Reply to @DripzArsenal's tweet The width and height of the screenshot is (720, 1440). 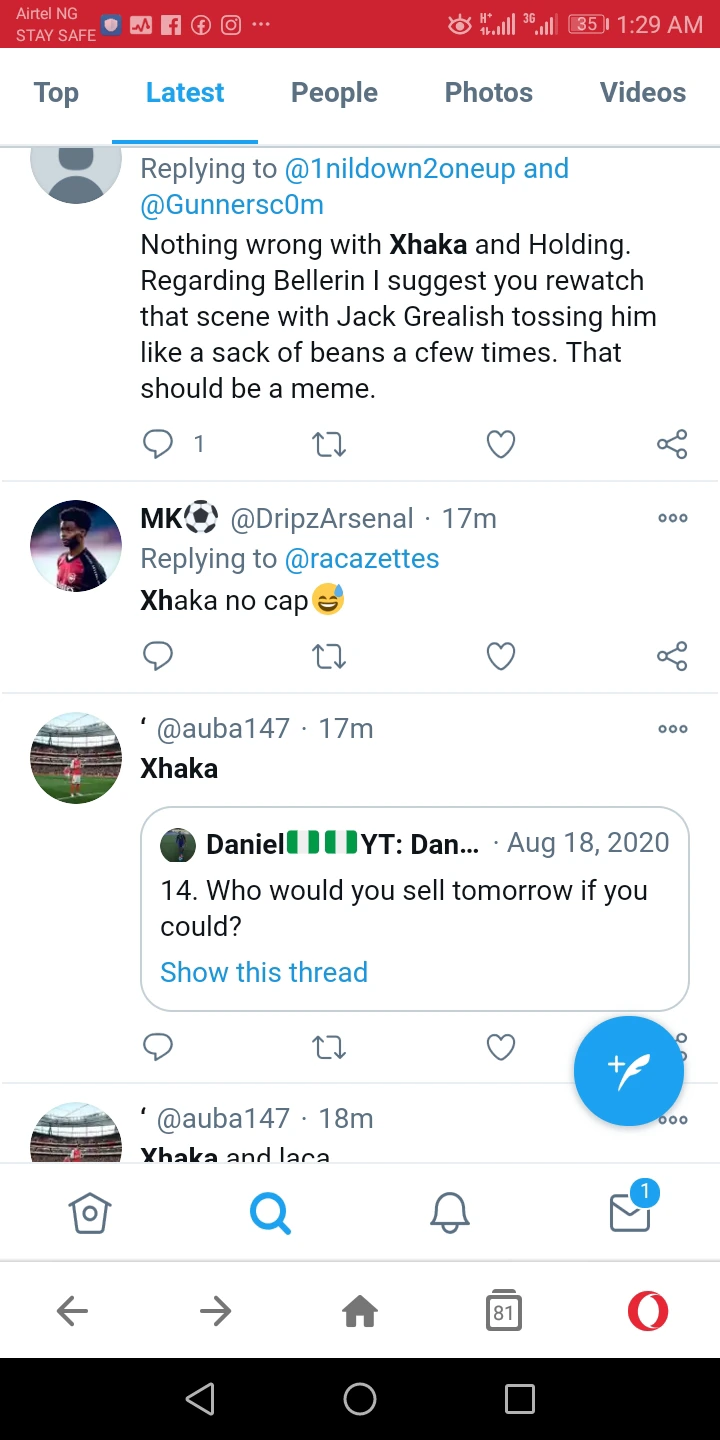coord(158,656)
